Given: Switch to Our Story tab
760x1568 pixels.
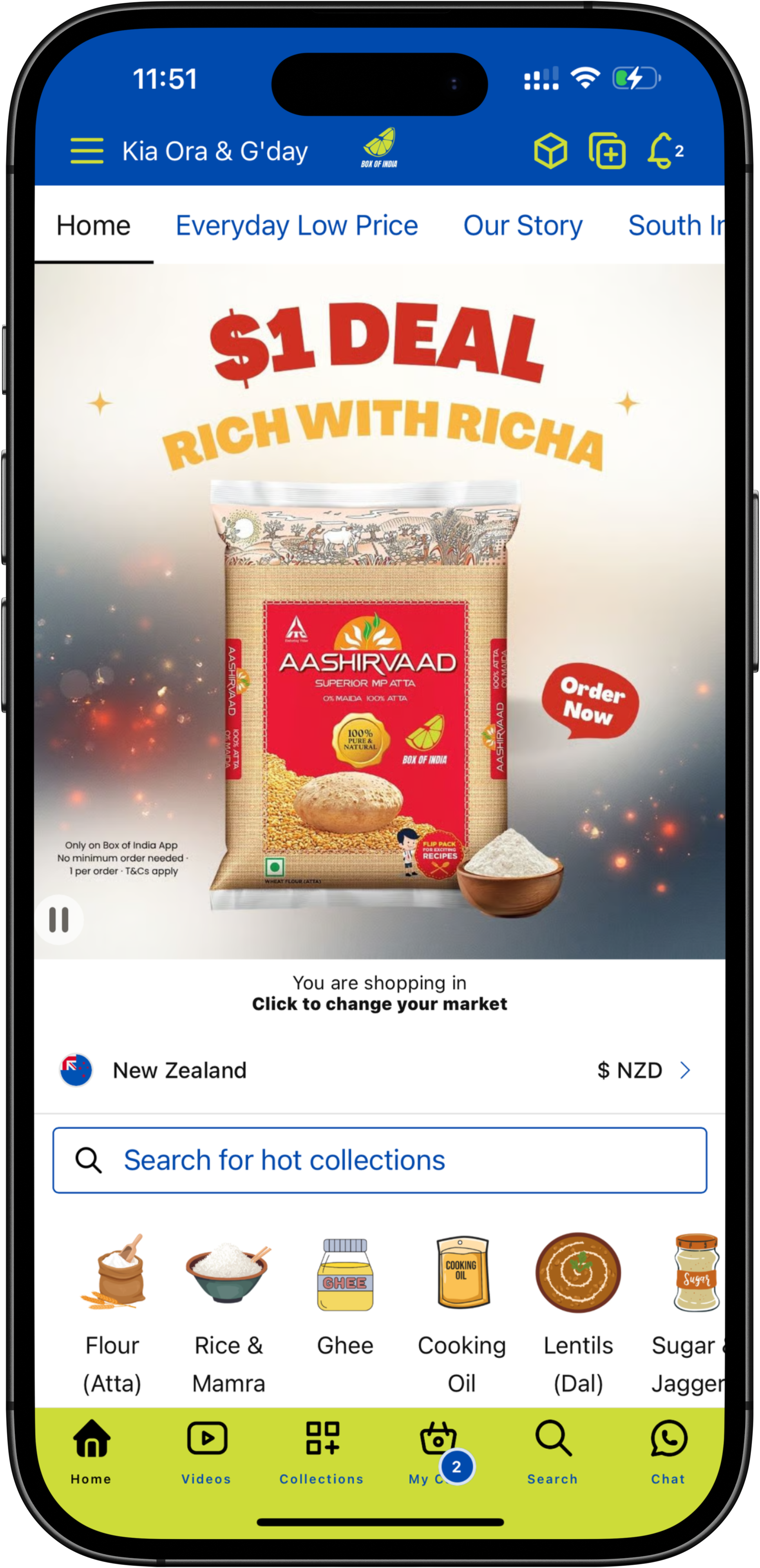Looking at the screenshot, I should click(x=523, y=225).
